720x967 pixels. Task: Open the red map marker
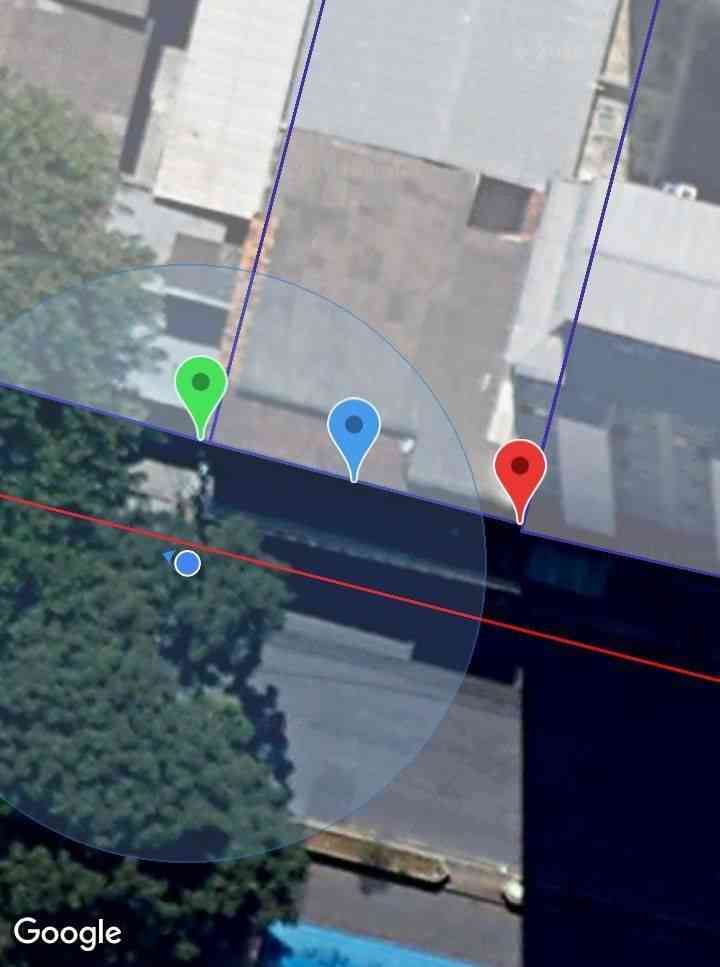tap(520, 471)
